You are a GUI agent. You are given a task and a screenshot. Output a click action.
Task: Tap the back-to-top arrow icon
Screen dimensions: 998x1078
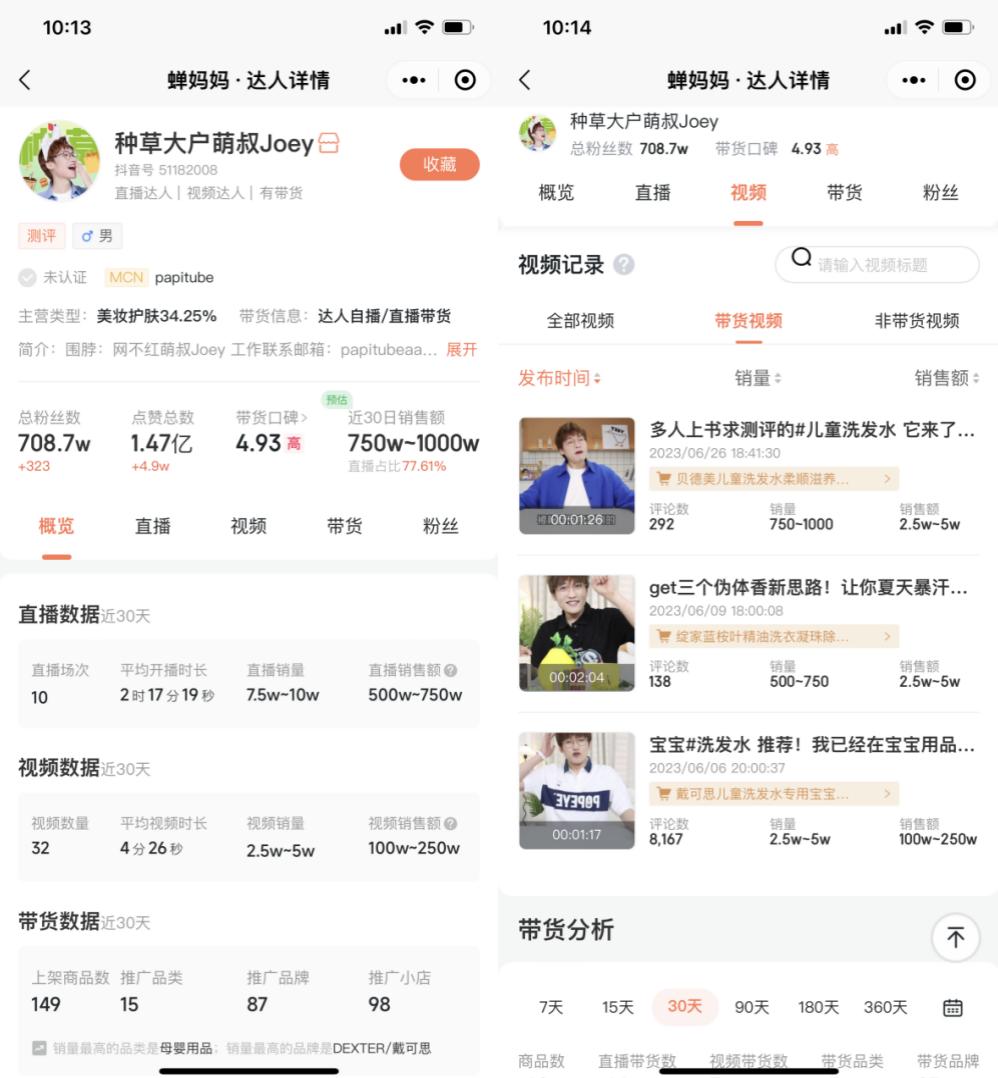coord(956,938)
